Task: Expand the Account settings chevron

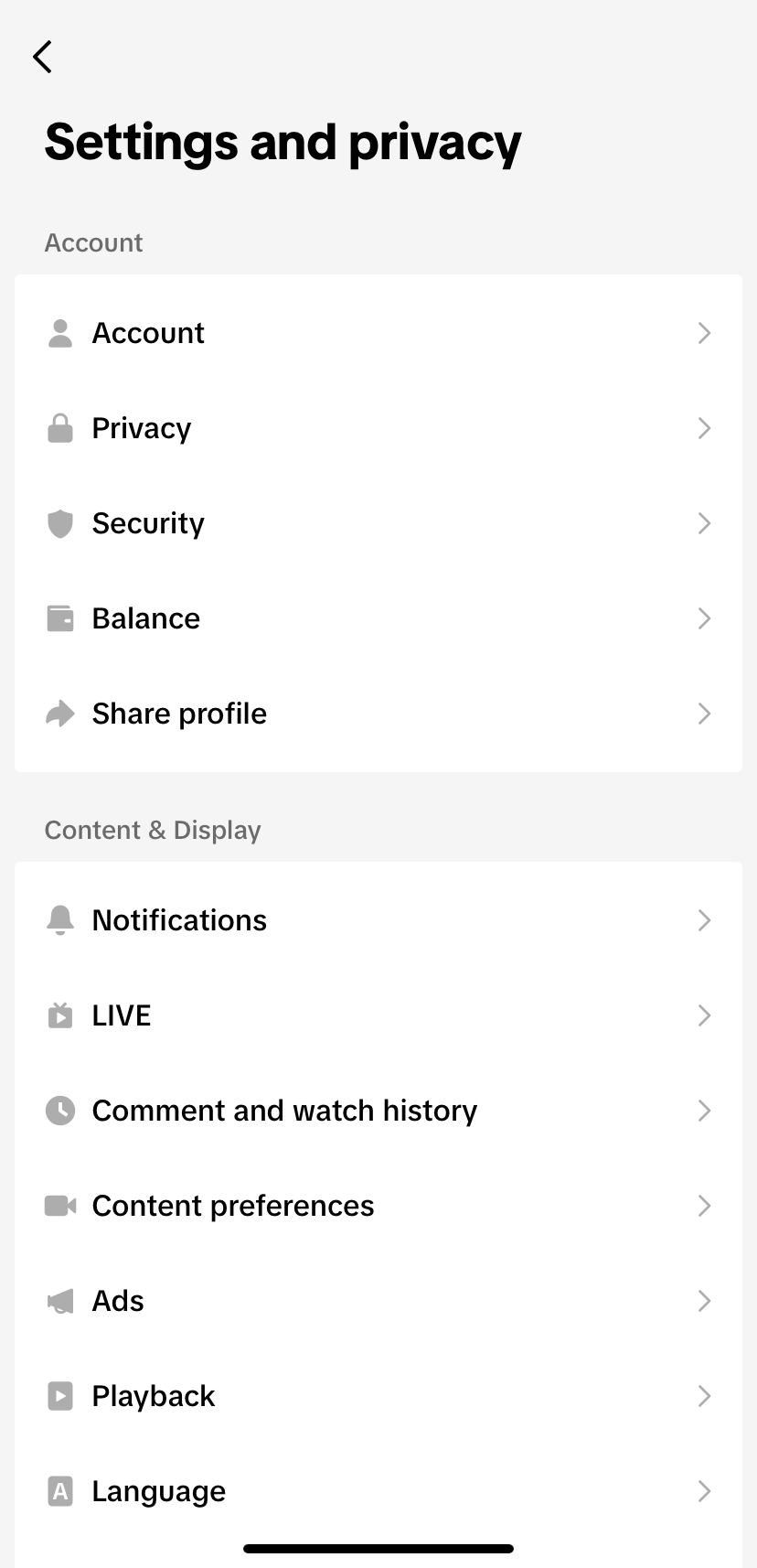Action: coord(703,333)
